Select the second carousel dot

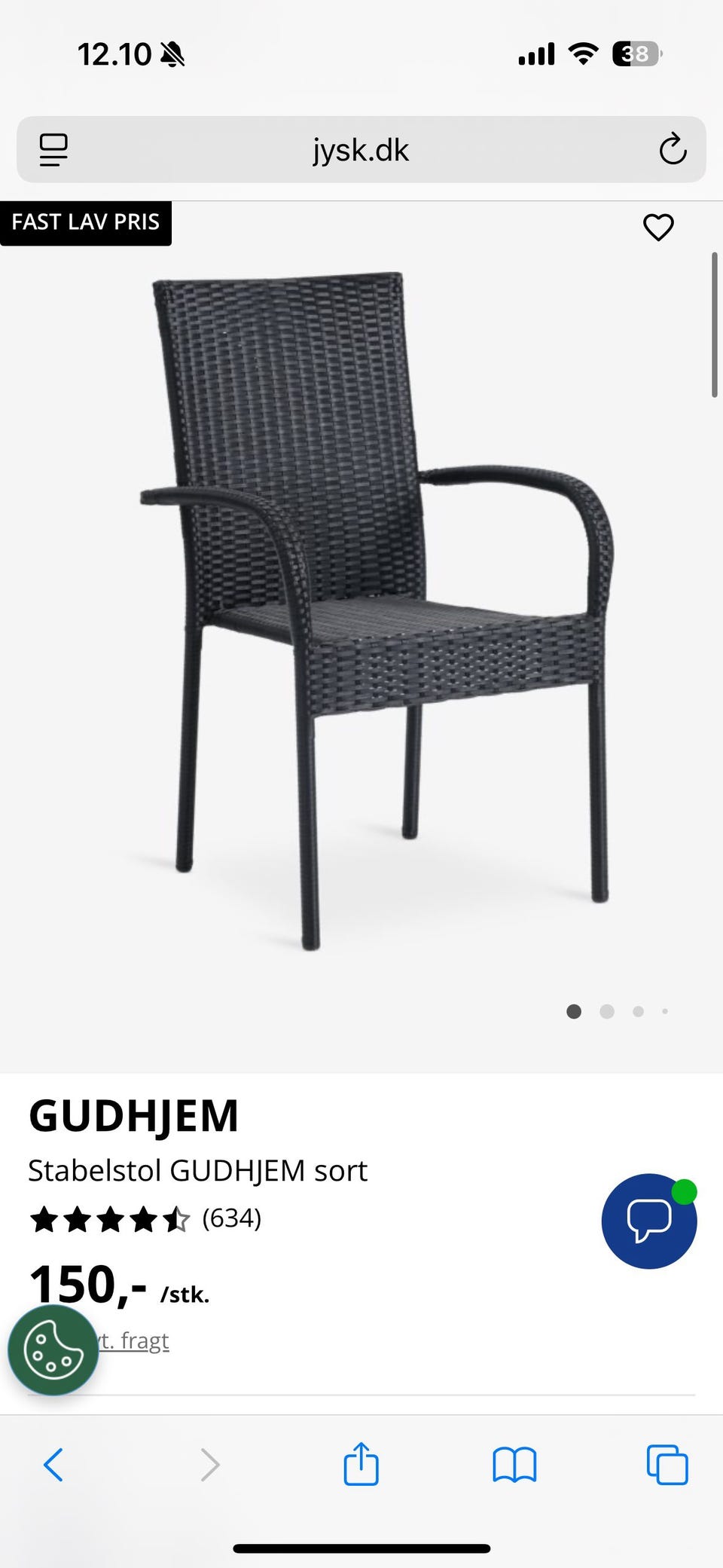606,1012
